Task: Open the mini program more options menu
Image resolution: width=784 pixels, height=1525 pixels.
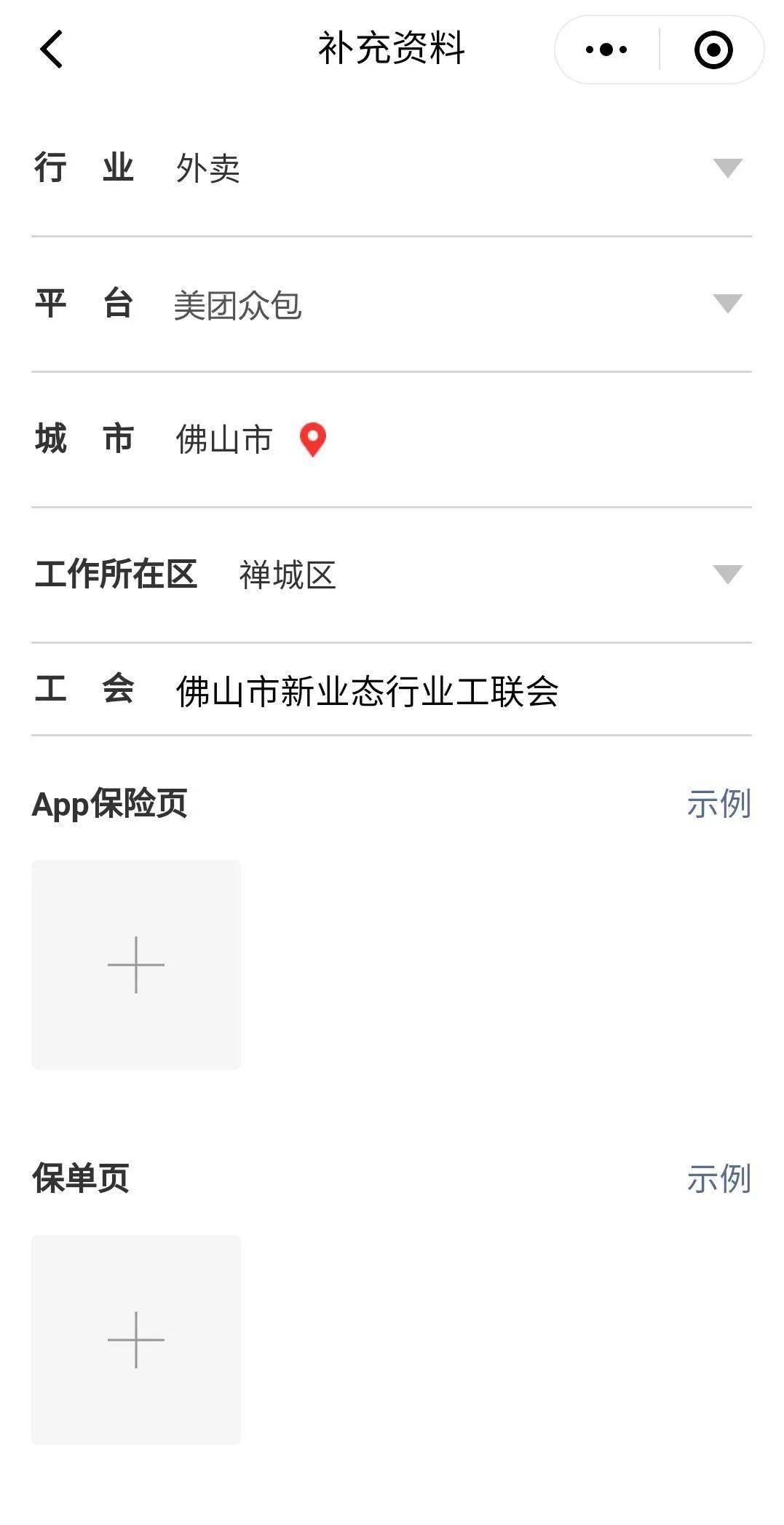Action: point(606,50)
